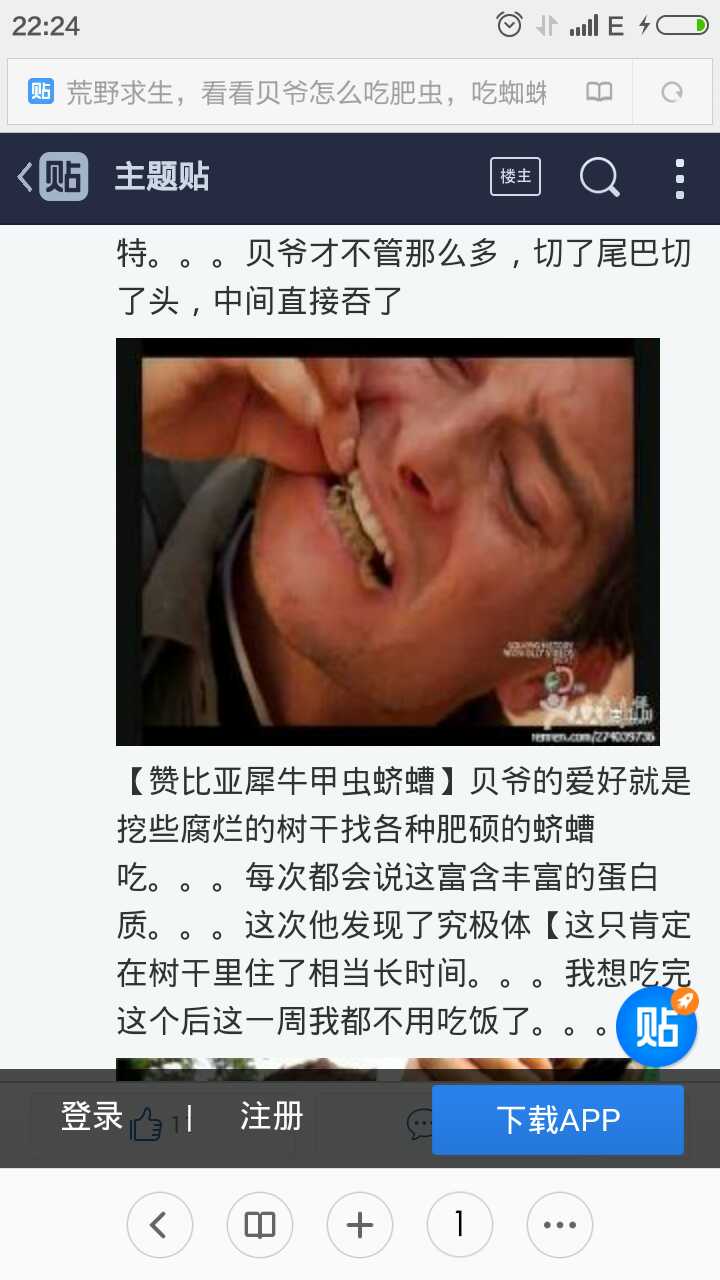Tap 登录 to log in
This screenshot has width=720, height=1280.
tap(93, 1117)
